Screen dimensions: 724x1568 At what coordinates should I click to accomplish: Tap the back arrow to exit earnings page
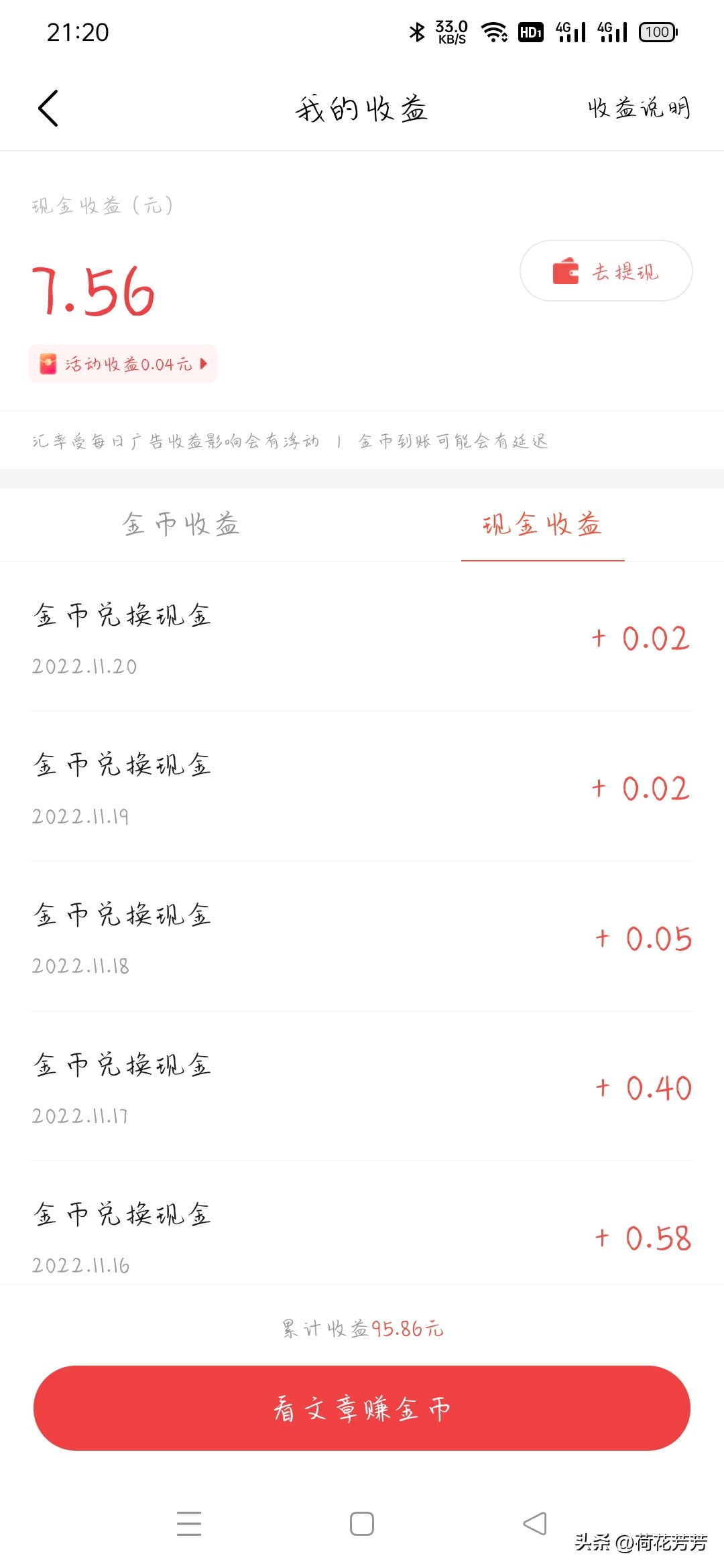[x=49, y=107]
